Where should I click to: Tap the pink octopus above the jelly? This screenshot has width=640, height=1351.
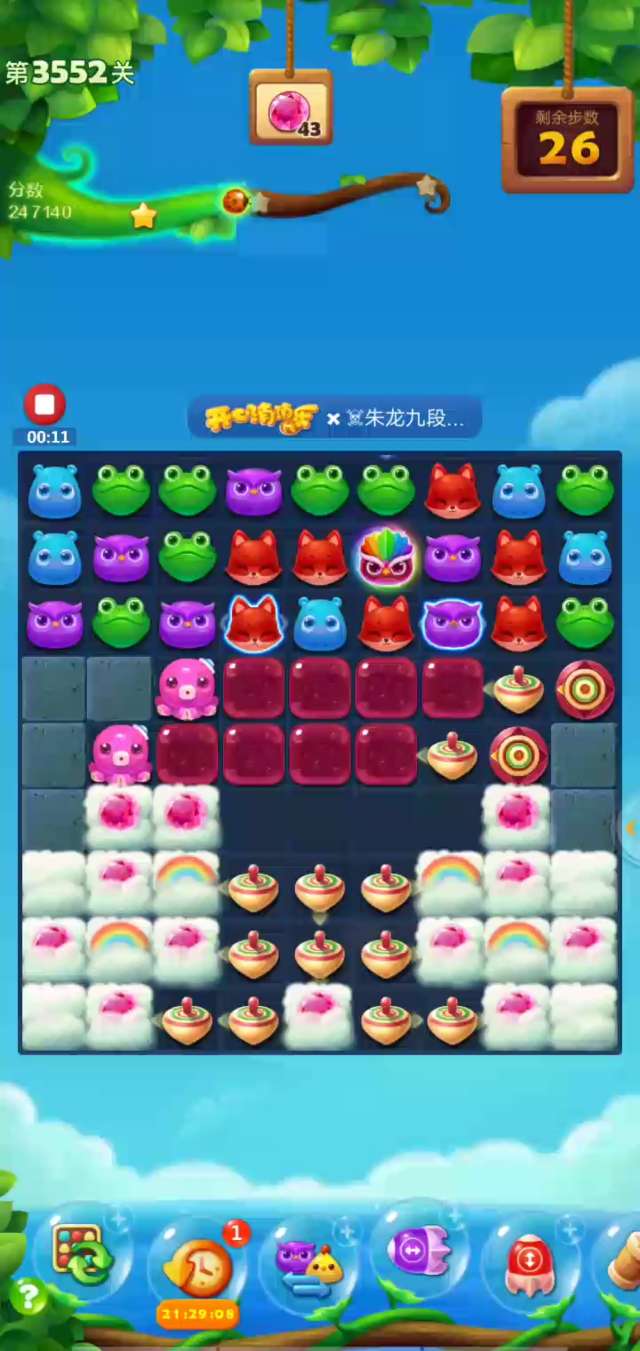click(x=187, y=688)
